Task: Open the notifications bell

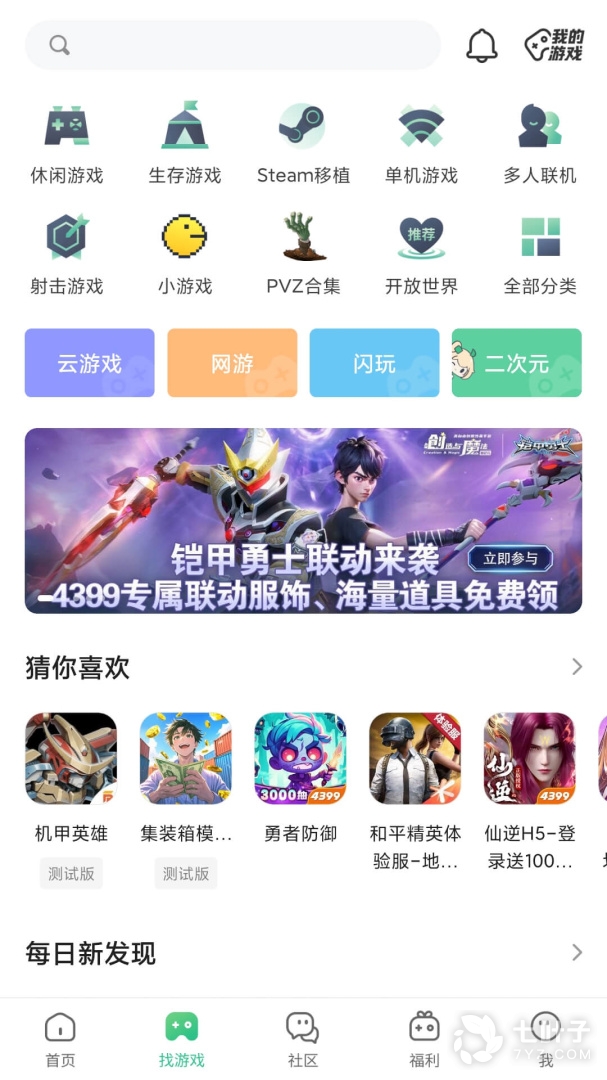Action: point(481,45)
